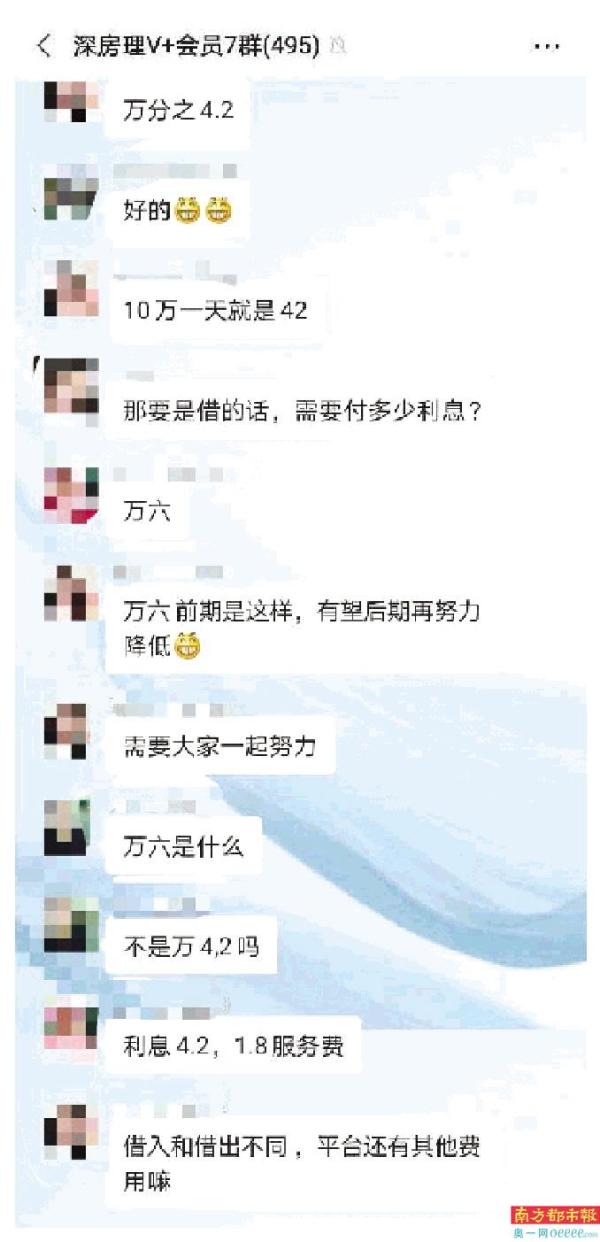Viewport: 600px width, 1242px height.
Task: View profile of sender who wrote 万六是什么
Action: point(71,827)
